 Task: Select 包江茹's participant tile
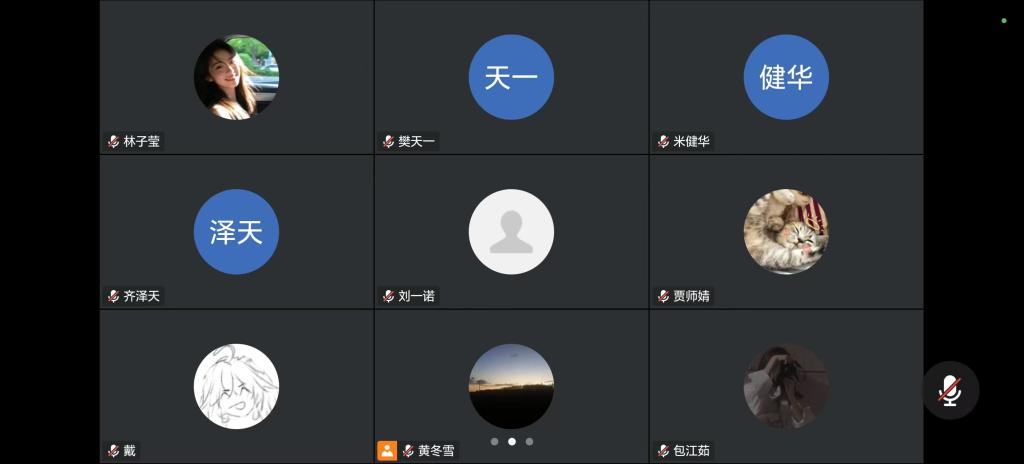coord(786,386)
